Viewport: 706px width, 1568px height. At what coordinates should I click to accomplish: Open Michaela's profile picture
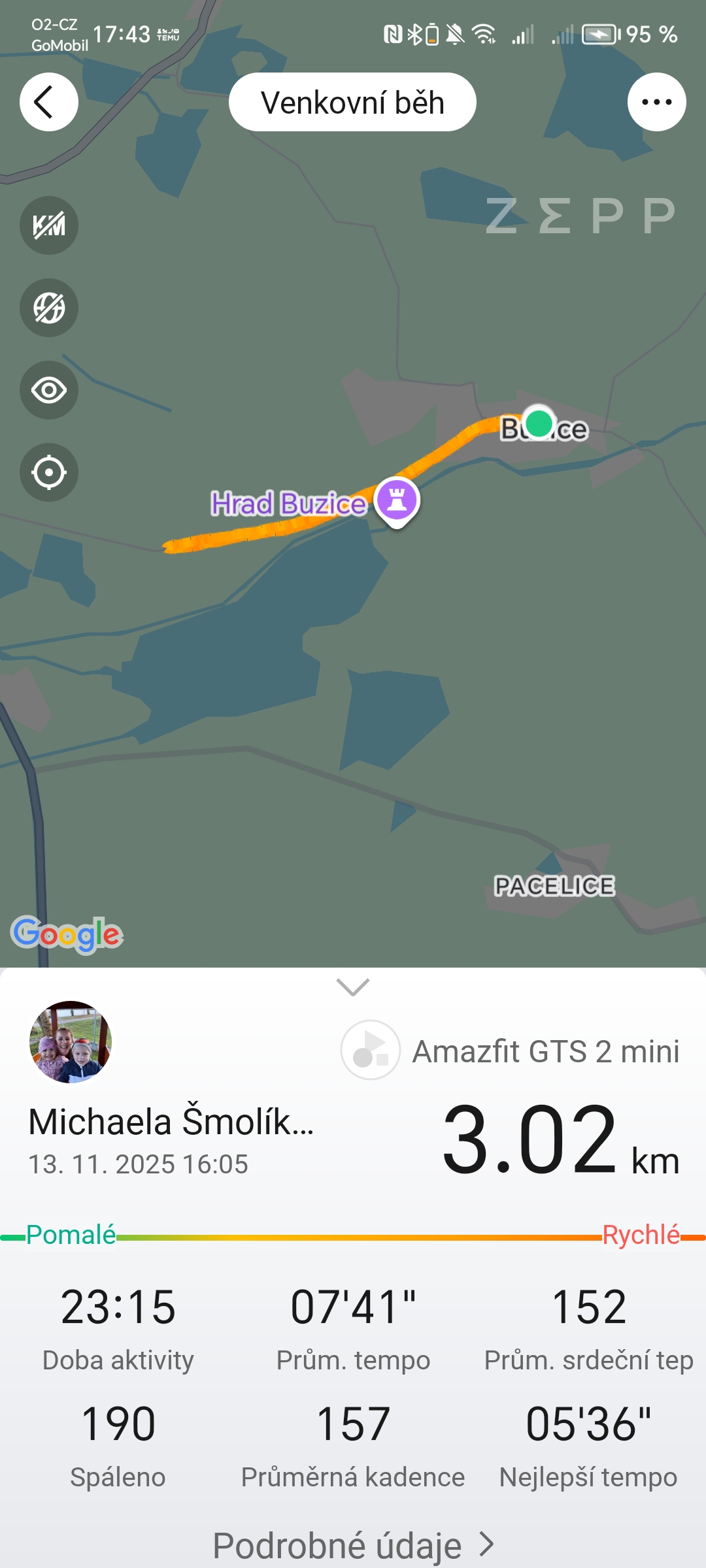(71, 1042)
